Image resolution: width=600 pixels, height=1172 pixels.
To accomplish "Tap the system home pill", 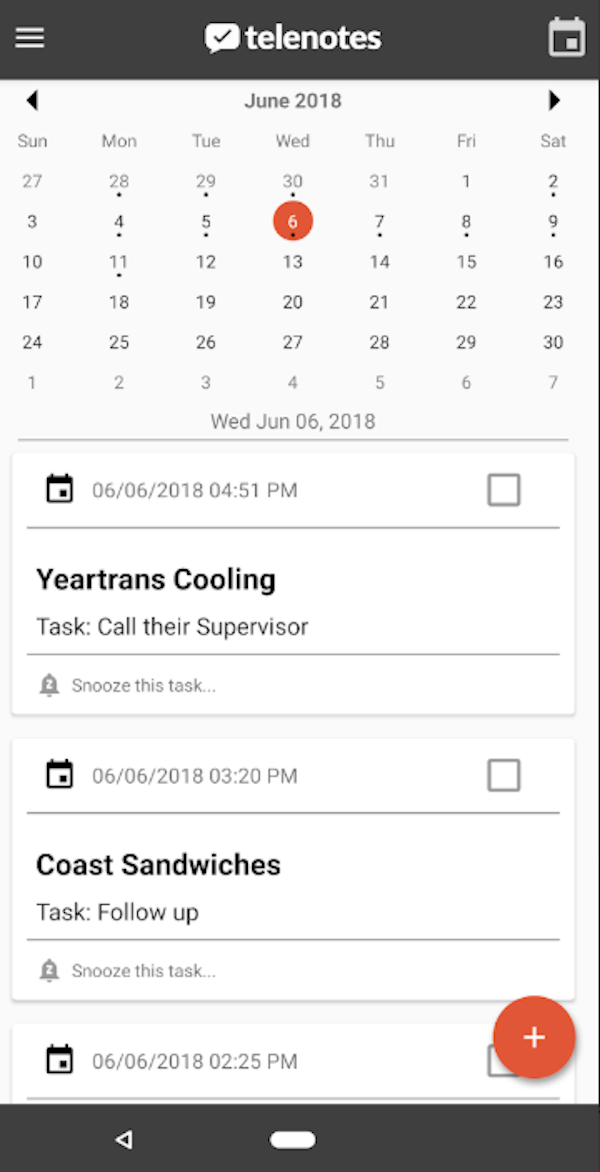I will 293,1139.
